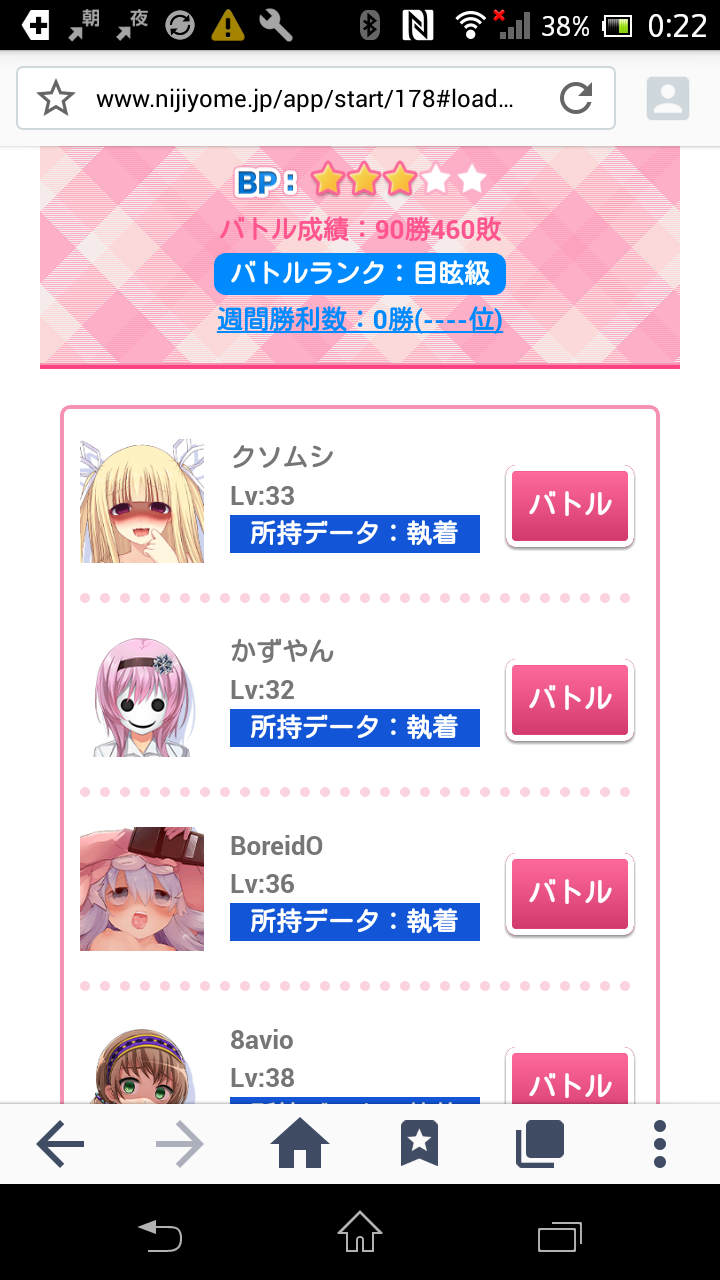Open the browser account profile icon
The height and width of the screenshot is (1280, 720).
coord(668,98)
